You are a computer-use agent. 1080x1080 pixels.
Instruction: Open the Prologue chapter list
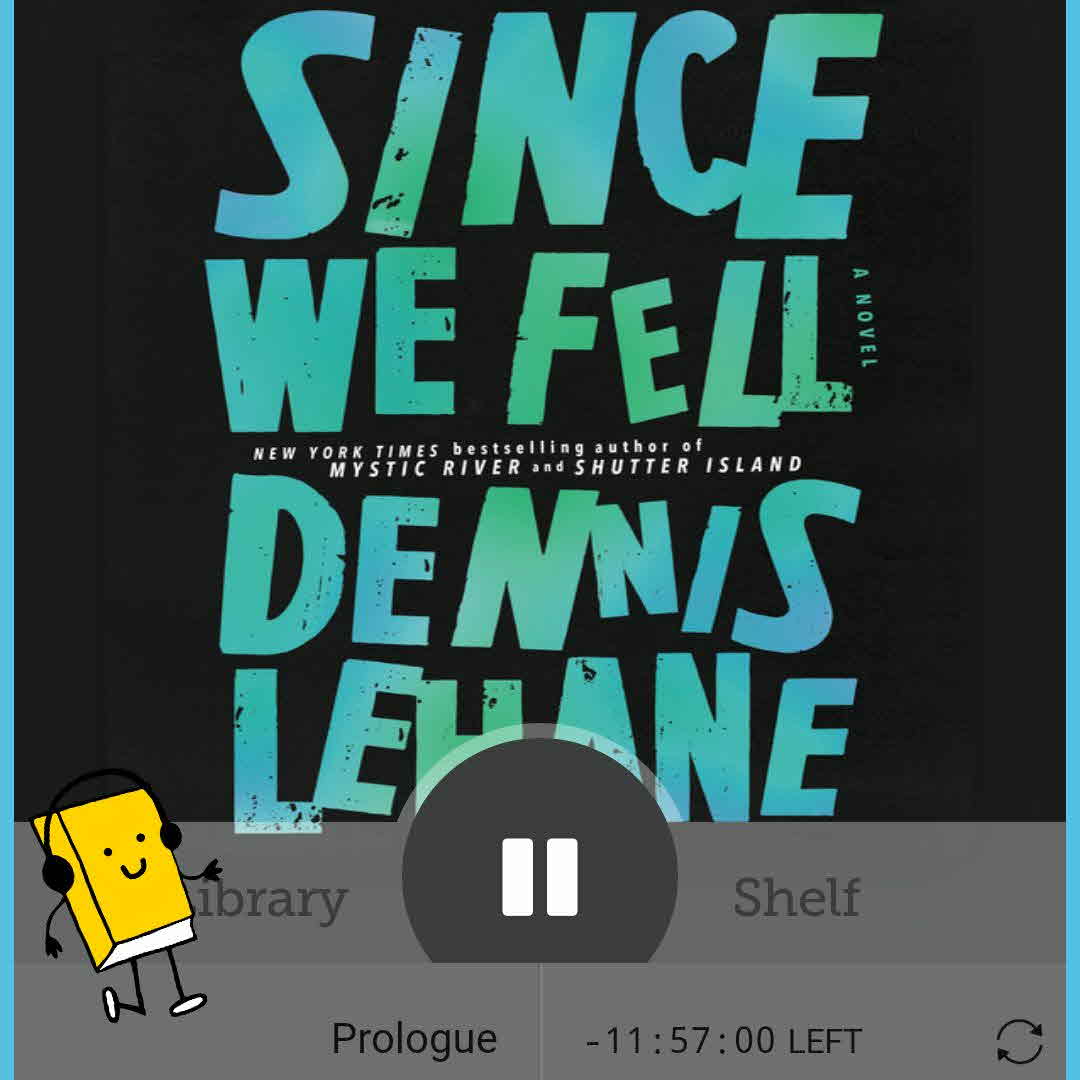413,1039
